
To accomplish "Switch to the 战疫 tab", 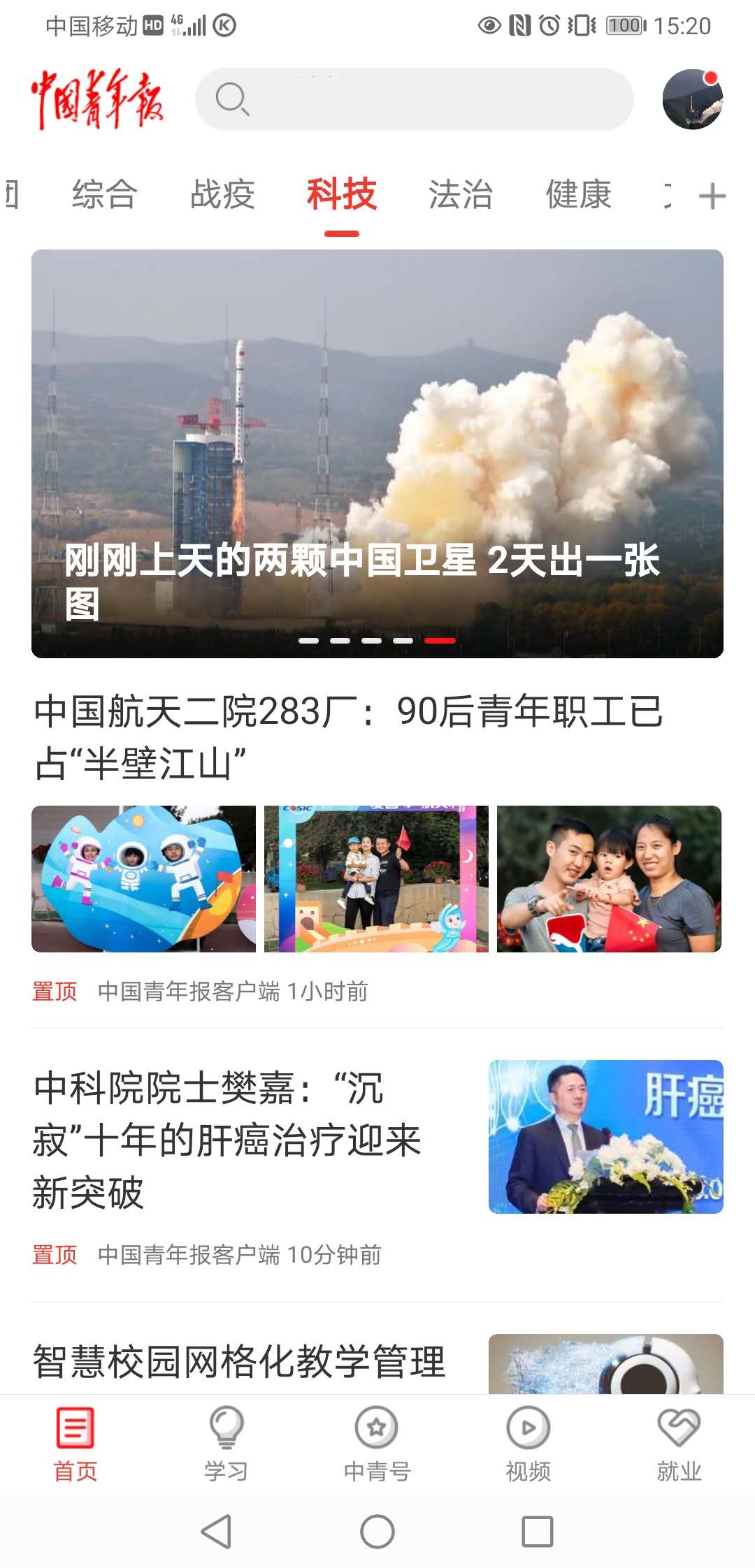I will 223,194.
